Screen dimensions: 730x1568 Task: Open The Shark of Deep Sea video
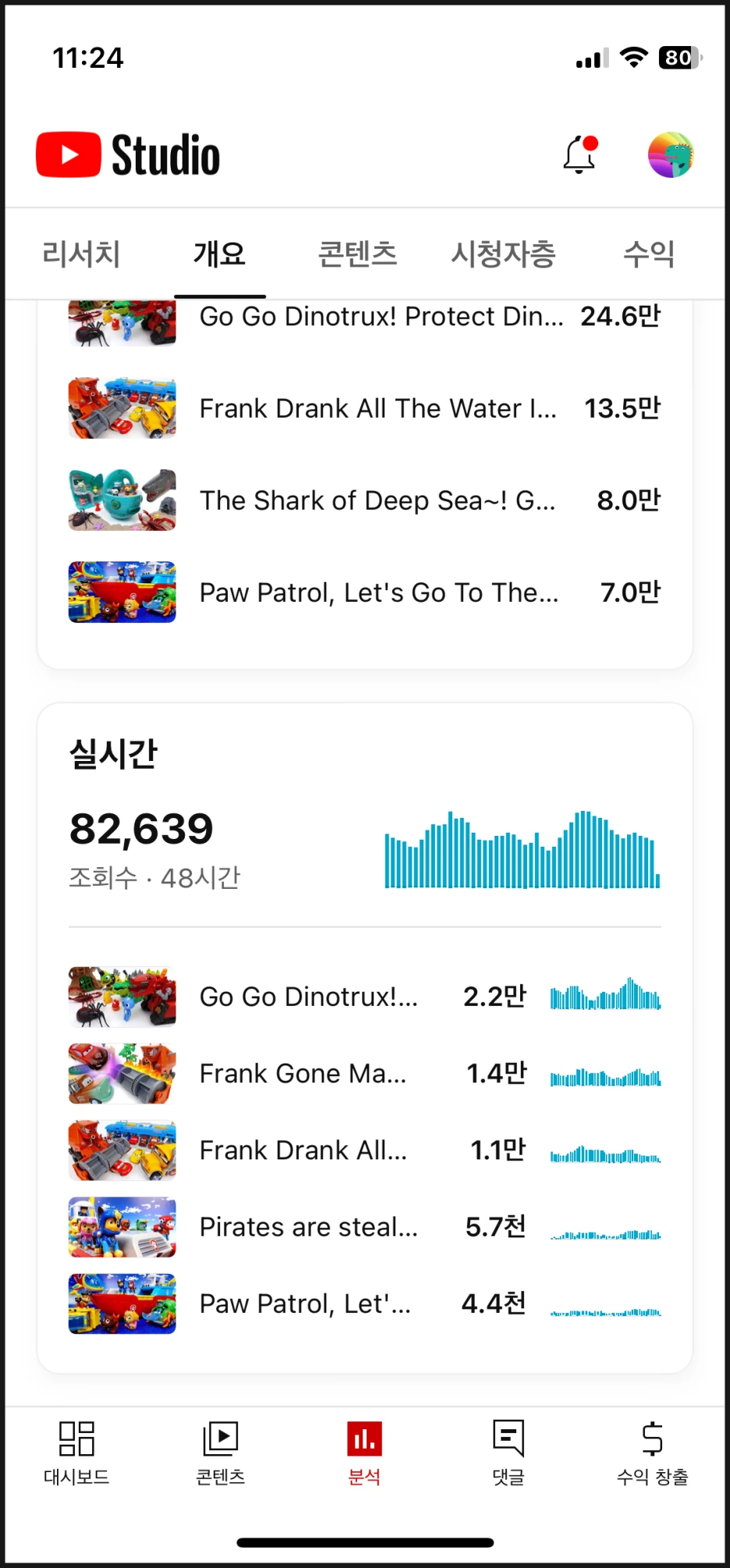coord(364,501)
